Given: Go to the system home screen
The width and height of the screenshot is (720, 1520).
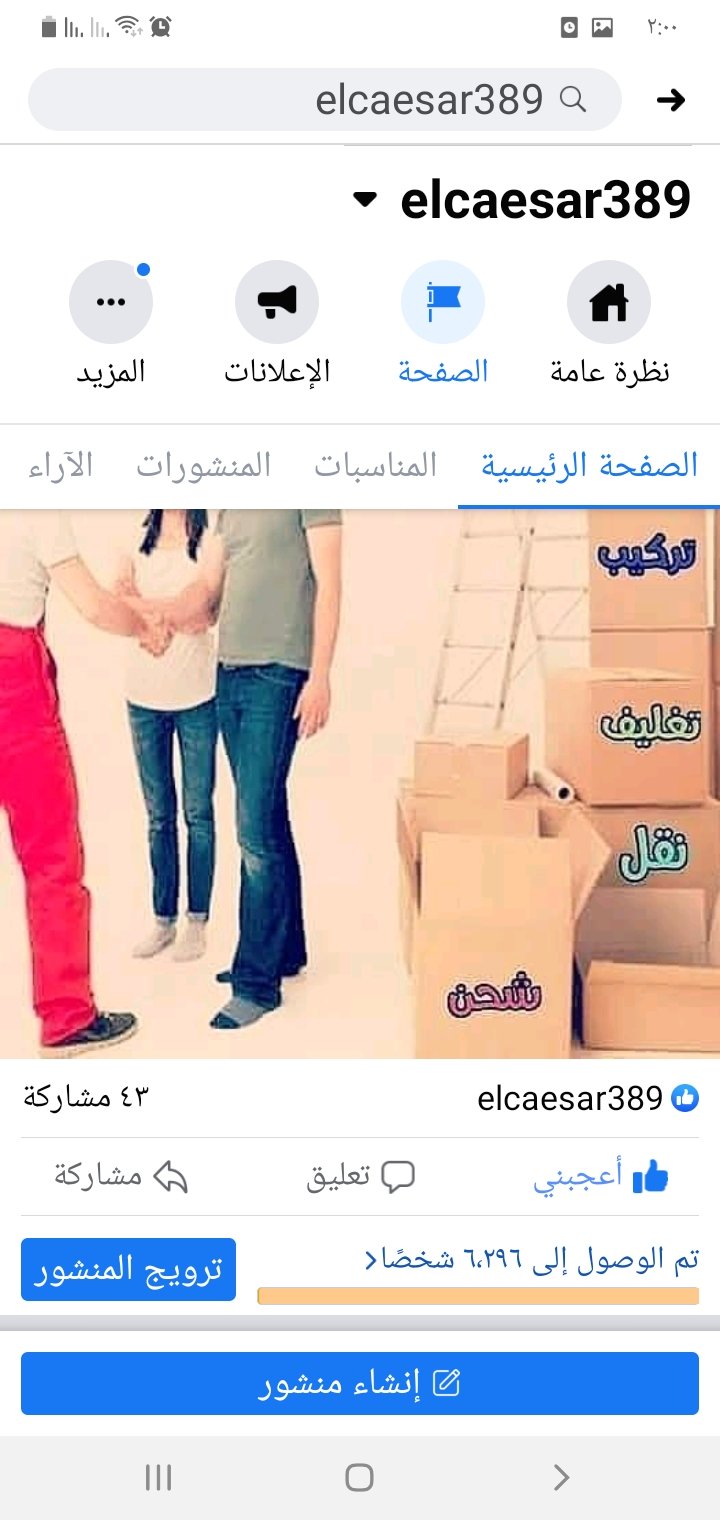Looking at the screenshot, I should (x=359, y=1477).
